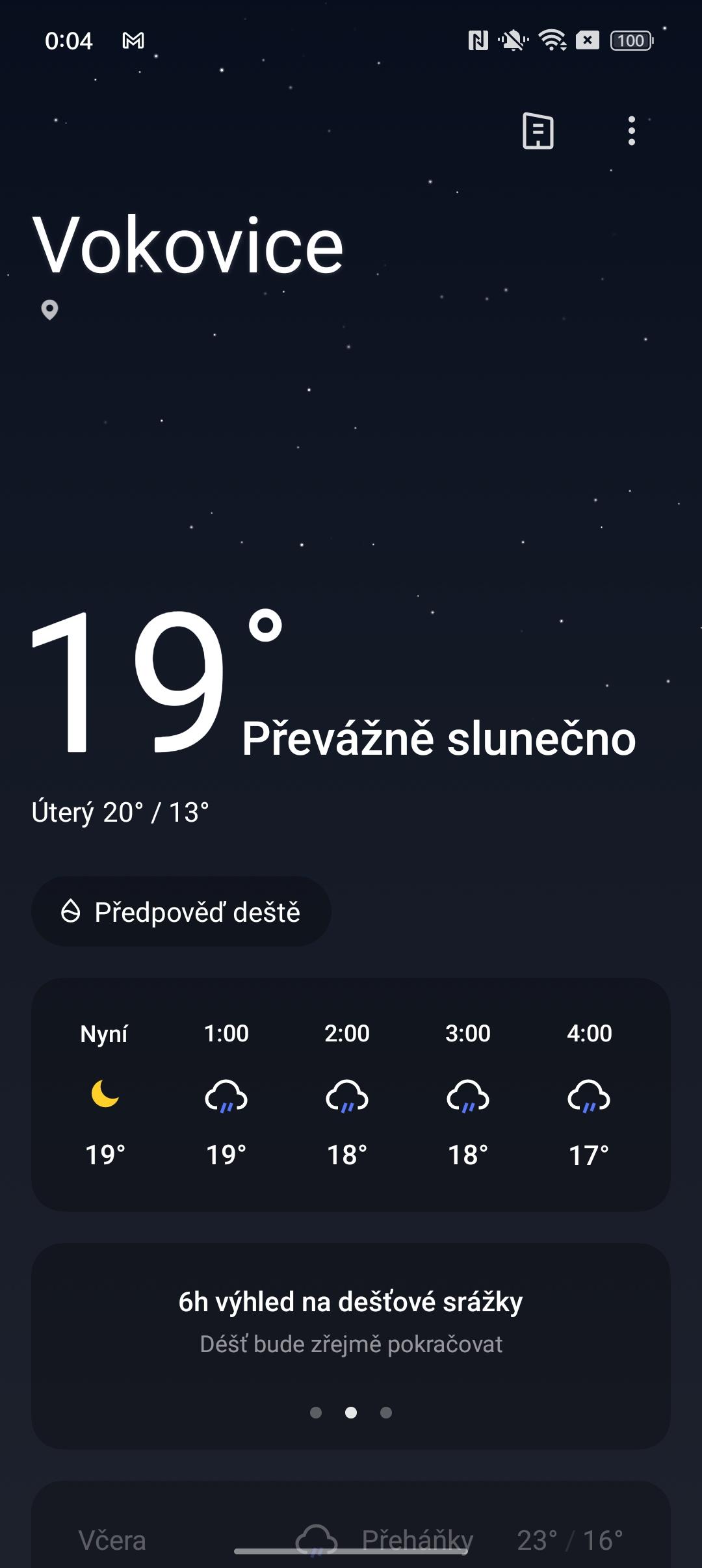Image resolution: width=702 pixels, height=1568 pixels.
Task: Open the hourly forecast card
Action: click(x=351, y=1095)
